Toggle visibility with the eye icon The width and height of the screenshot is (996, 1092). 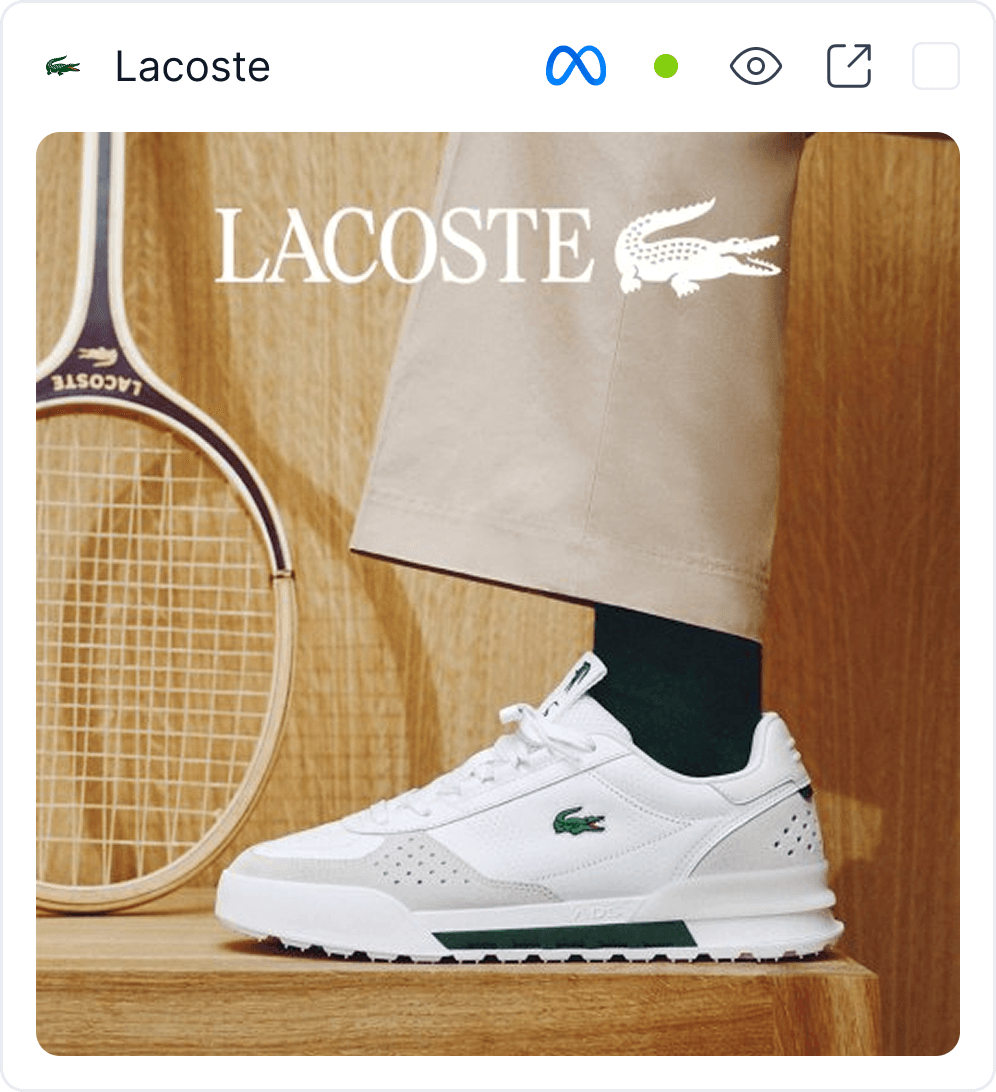(x=756, y=67)
